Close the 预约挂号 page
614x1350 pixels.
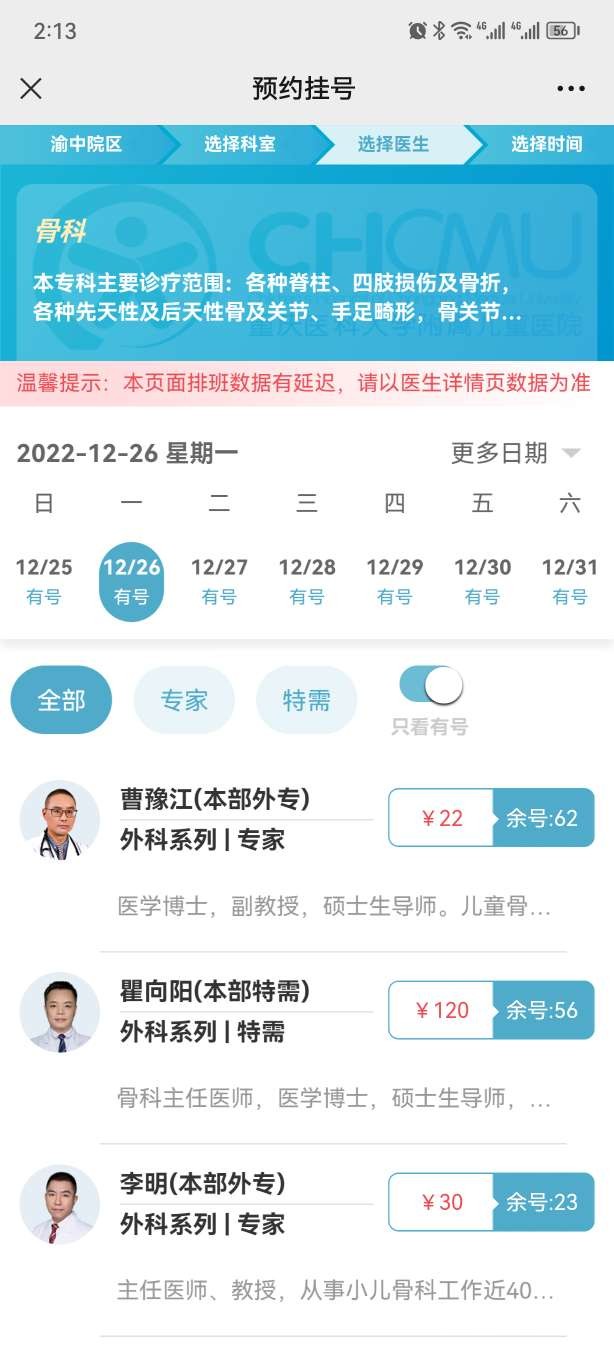31,88
